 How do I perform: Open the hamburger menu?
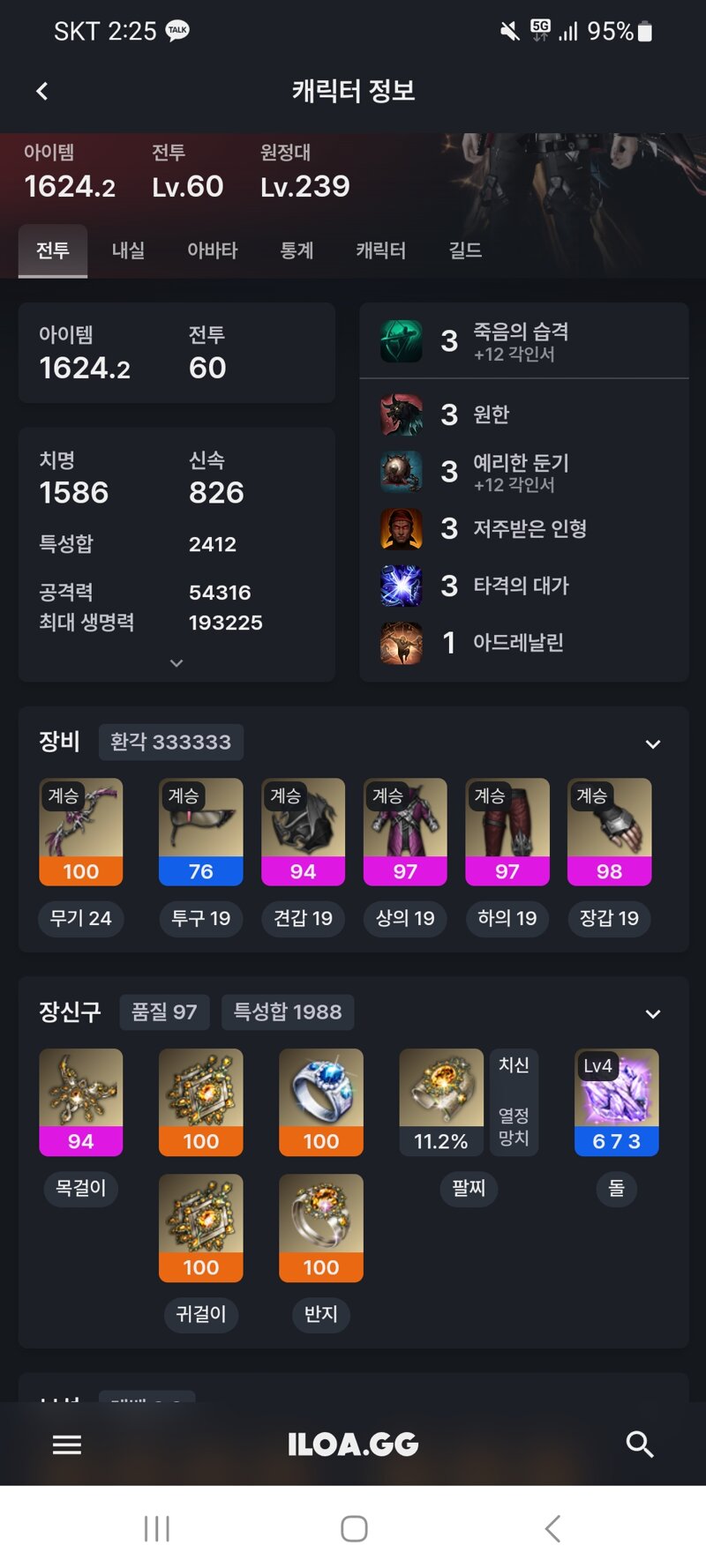coord(67,1445)
